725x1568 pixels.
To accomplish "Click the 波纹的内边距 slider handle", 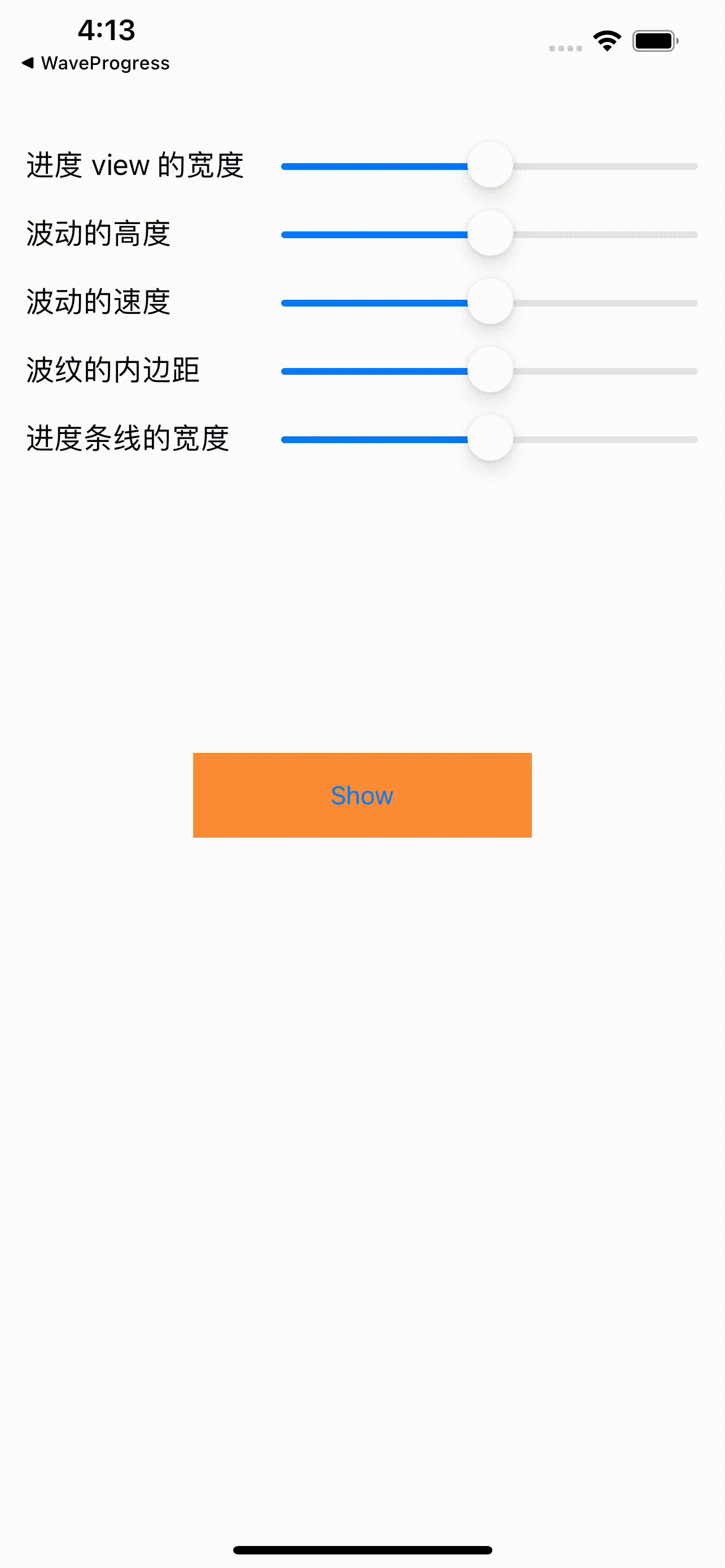I will (x=491, y=371).
